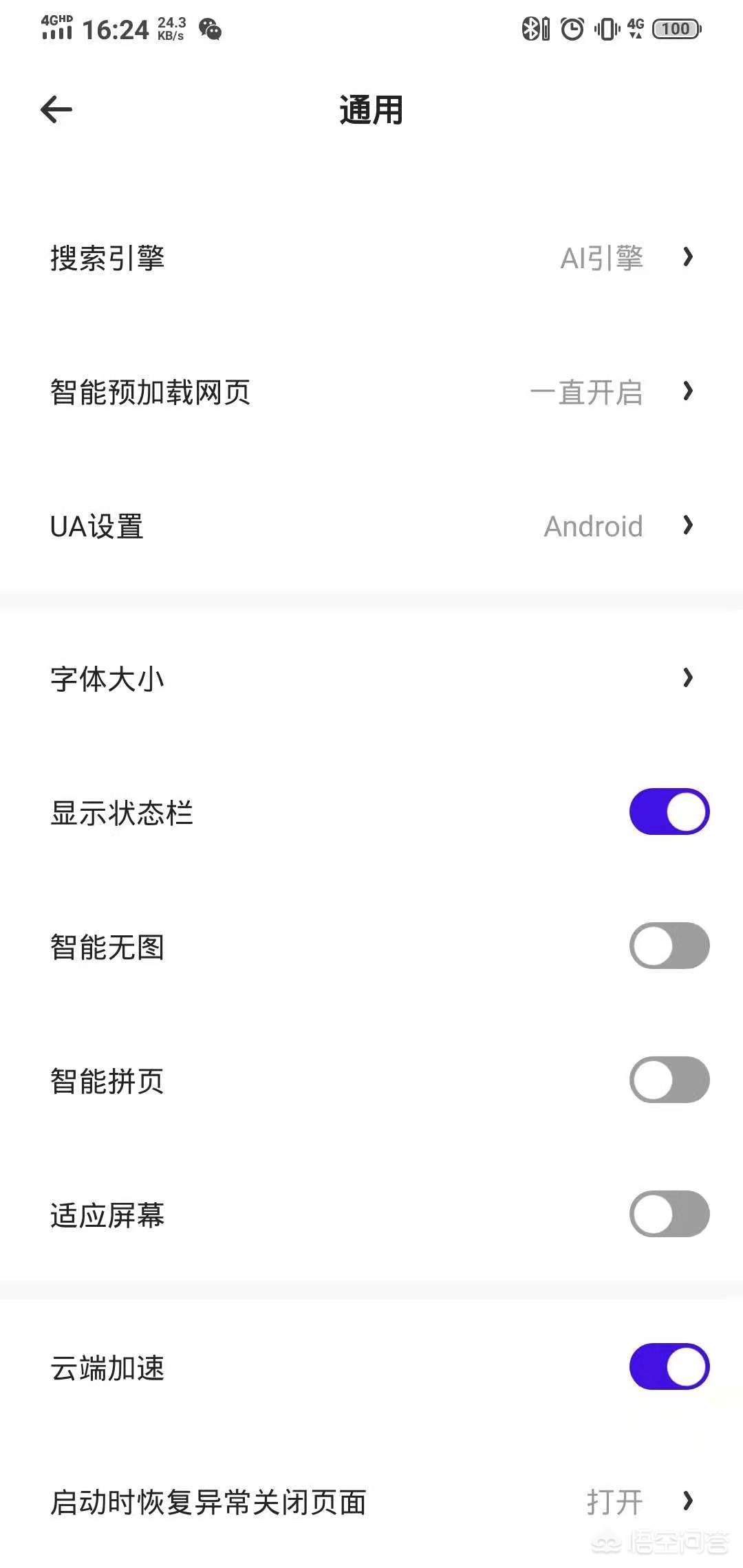Open 启动时恢复异常关闭页面 setting
743x1568 pixels.
[371, 1501]
